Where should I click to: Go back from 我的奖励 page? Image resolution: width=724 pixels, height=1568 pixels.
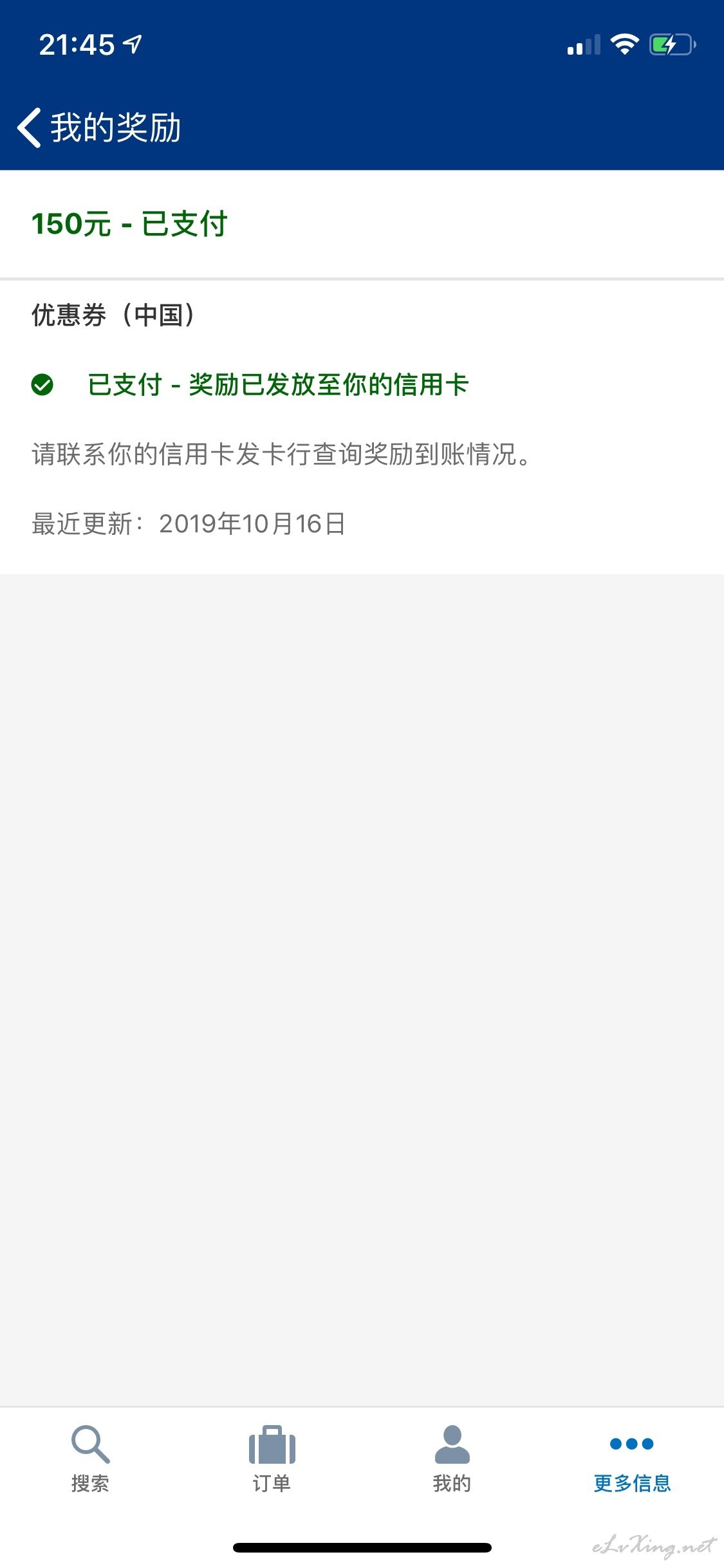(29, 127)
